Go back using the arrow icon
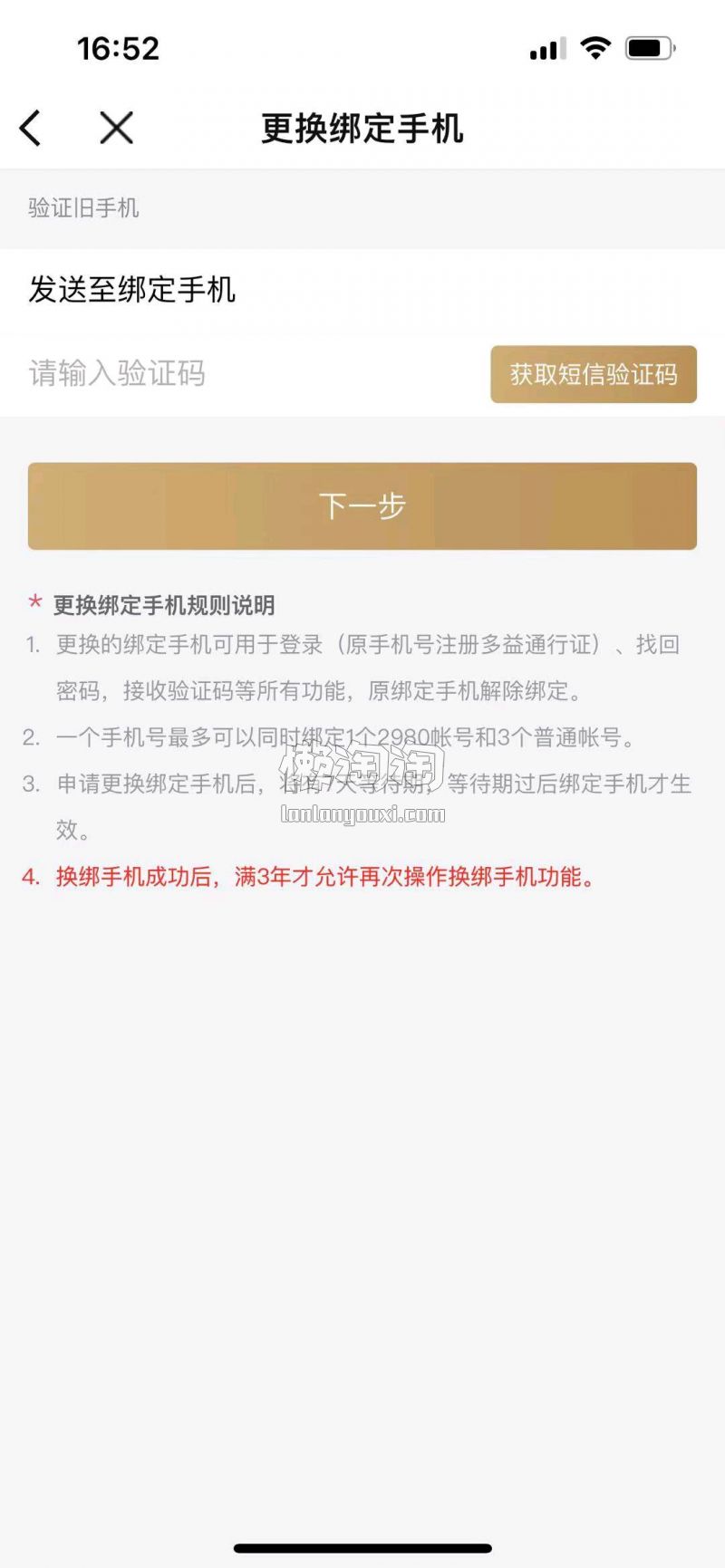Viewport: 725px width, 1568px height. 31,129
